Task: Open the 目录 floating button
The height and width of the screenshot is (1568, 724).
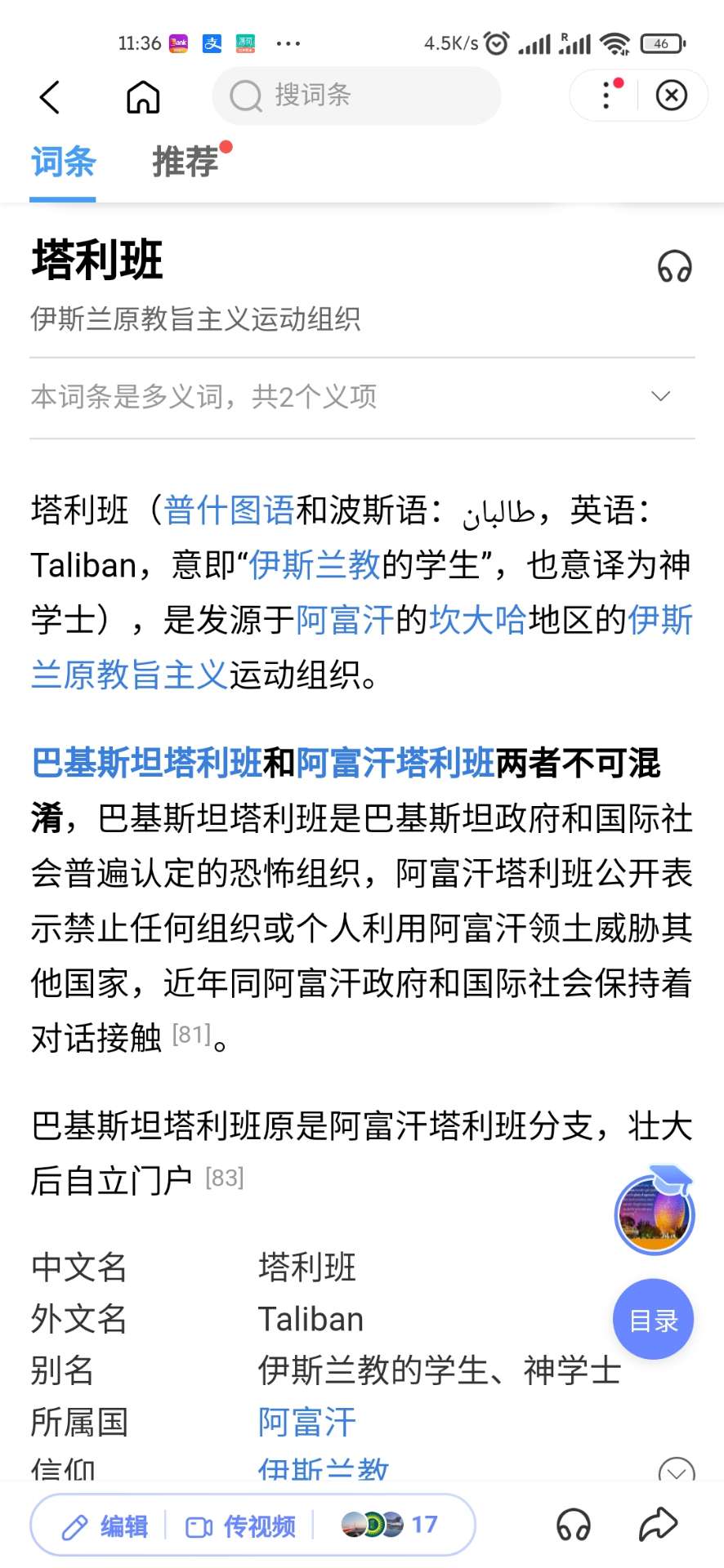Action: (653, 1319)
